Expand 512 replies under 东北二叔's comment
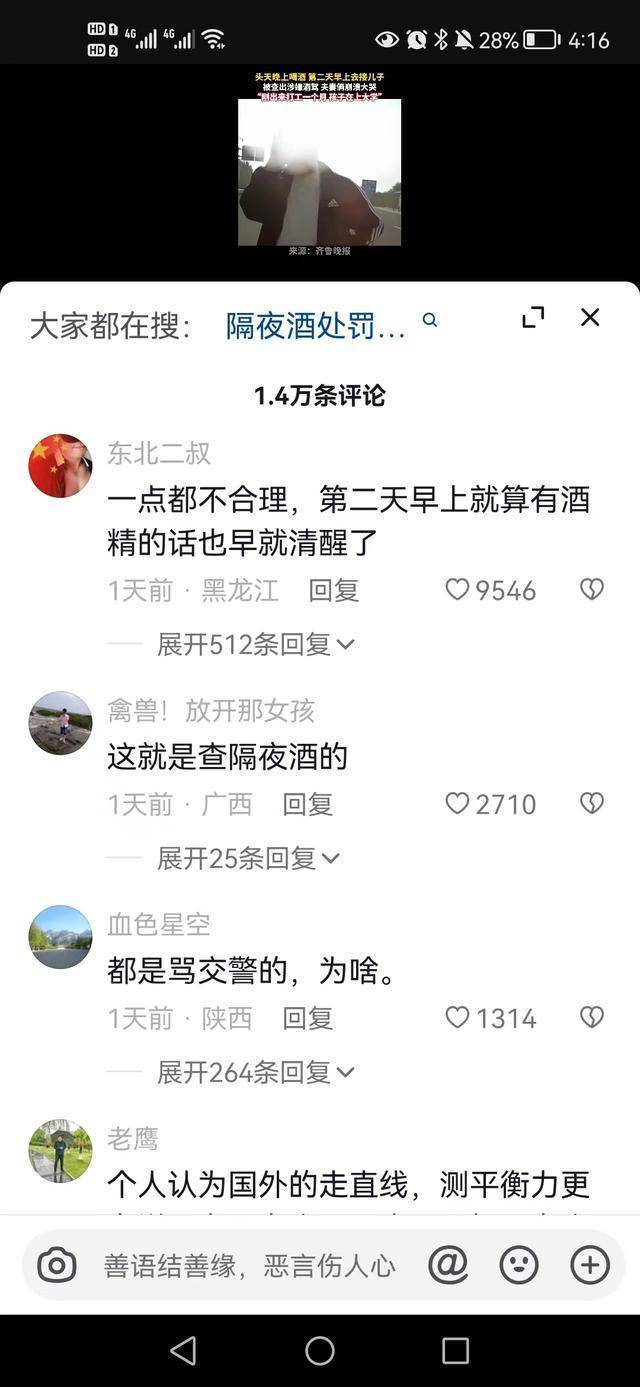640x1387 pixels. [x=255, y=644]
